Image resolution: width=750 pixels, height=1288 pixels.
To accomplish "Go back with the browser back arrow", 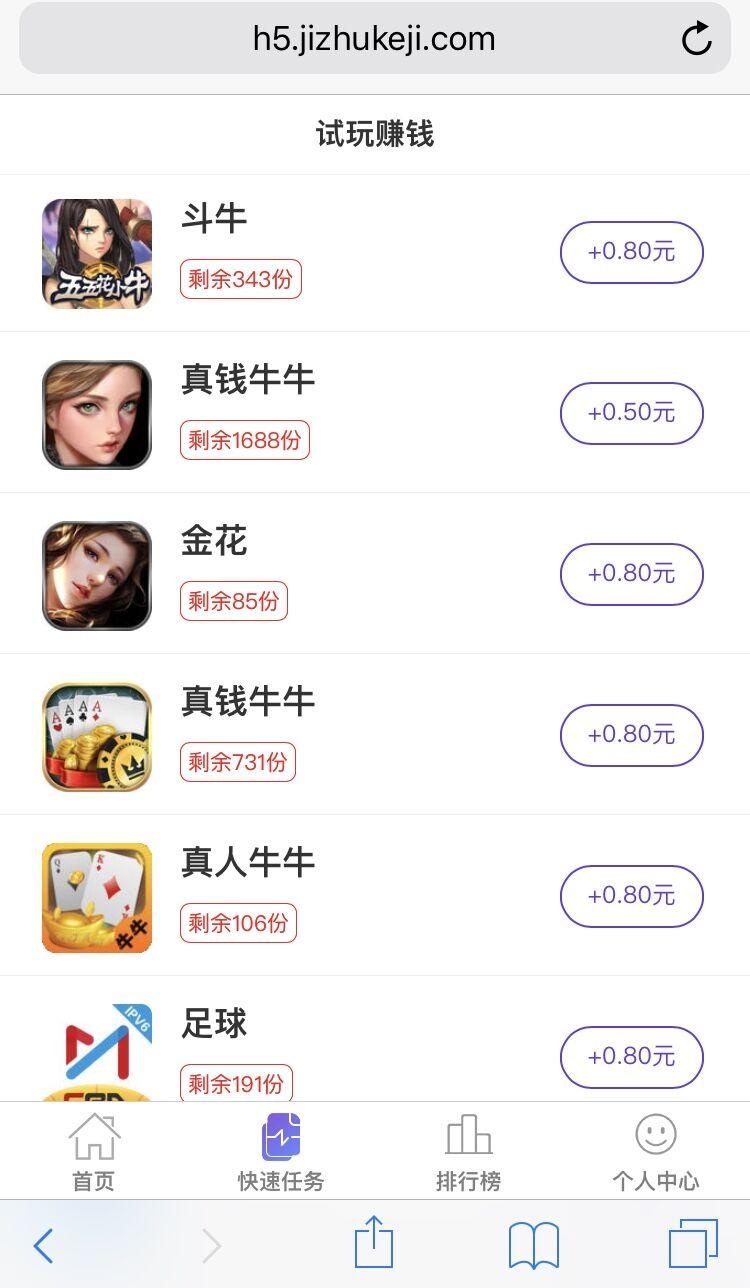I will (x=43, y=1246).
